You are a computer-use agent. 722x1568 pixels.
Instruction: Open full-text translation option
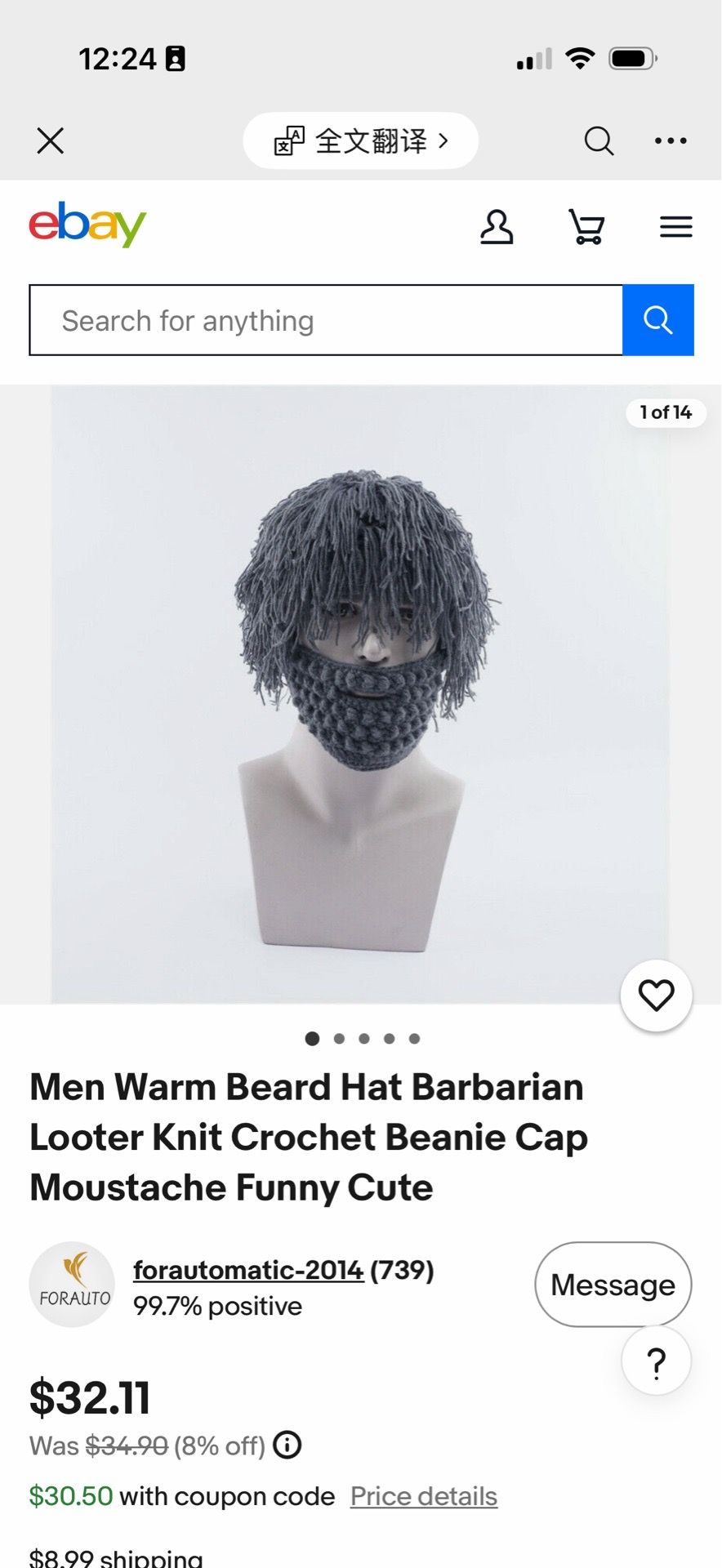361,140
